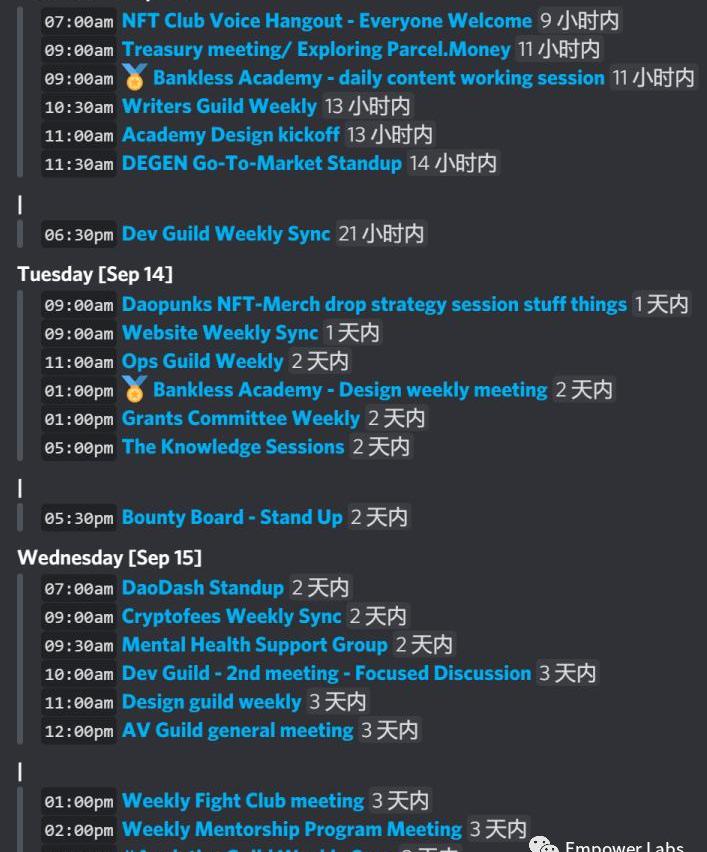Open Bankless Academy daily content working session
707x852 pixels.
pyautogui.click(x=378, y=78)
